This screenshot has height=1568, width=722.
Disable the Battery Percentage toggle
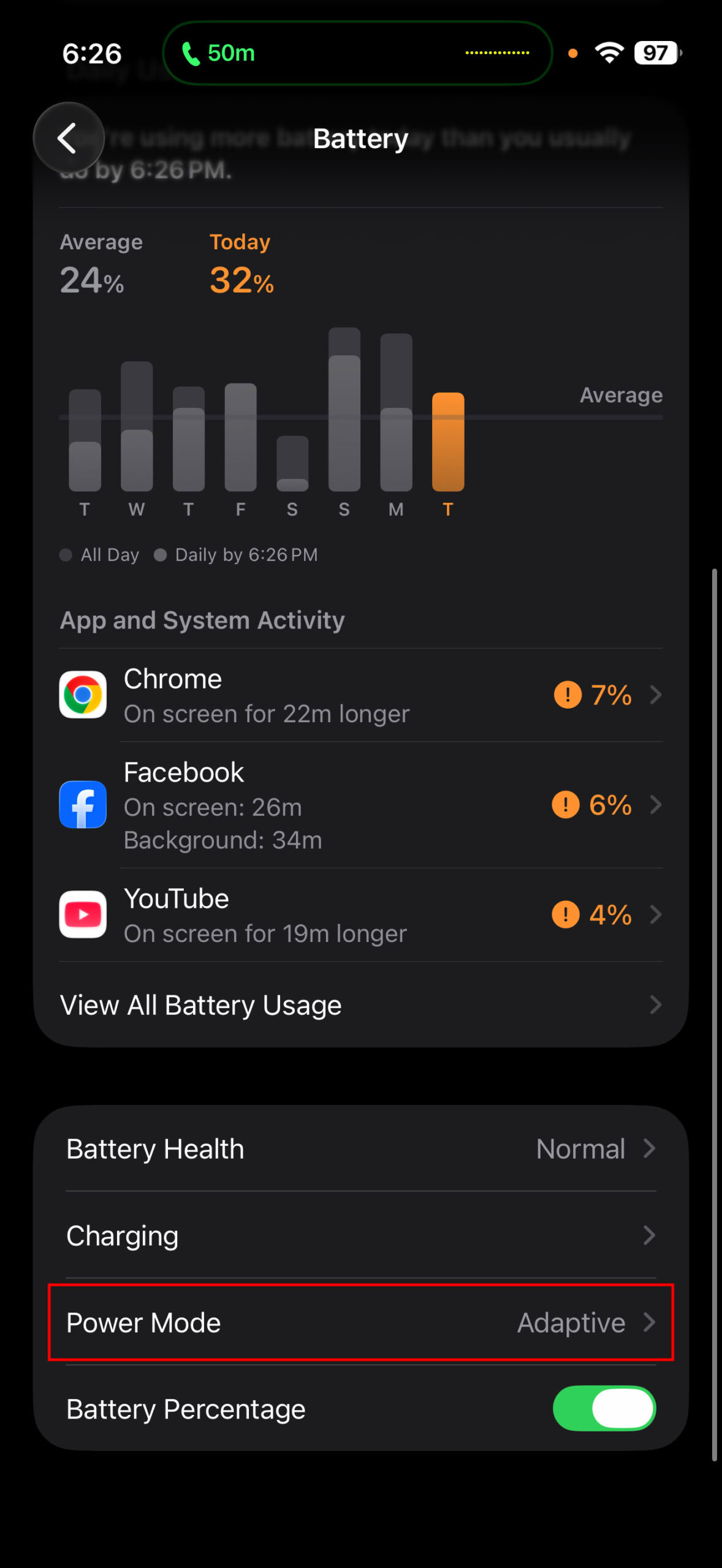click(604, 1409)
